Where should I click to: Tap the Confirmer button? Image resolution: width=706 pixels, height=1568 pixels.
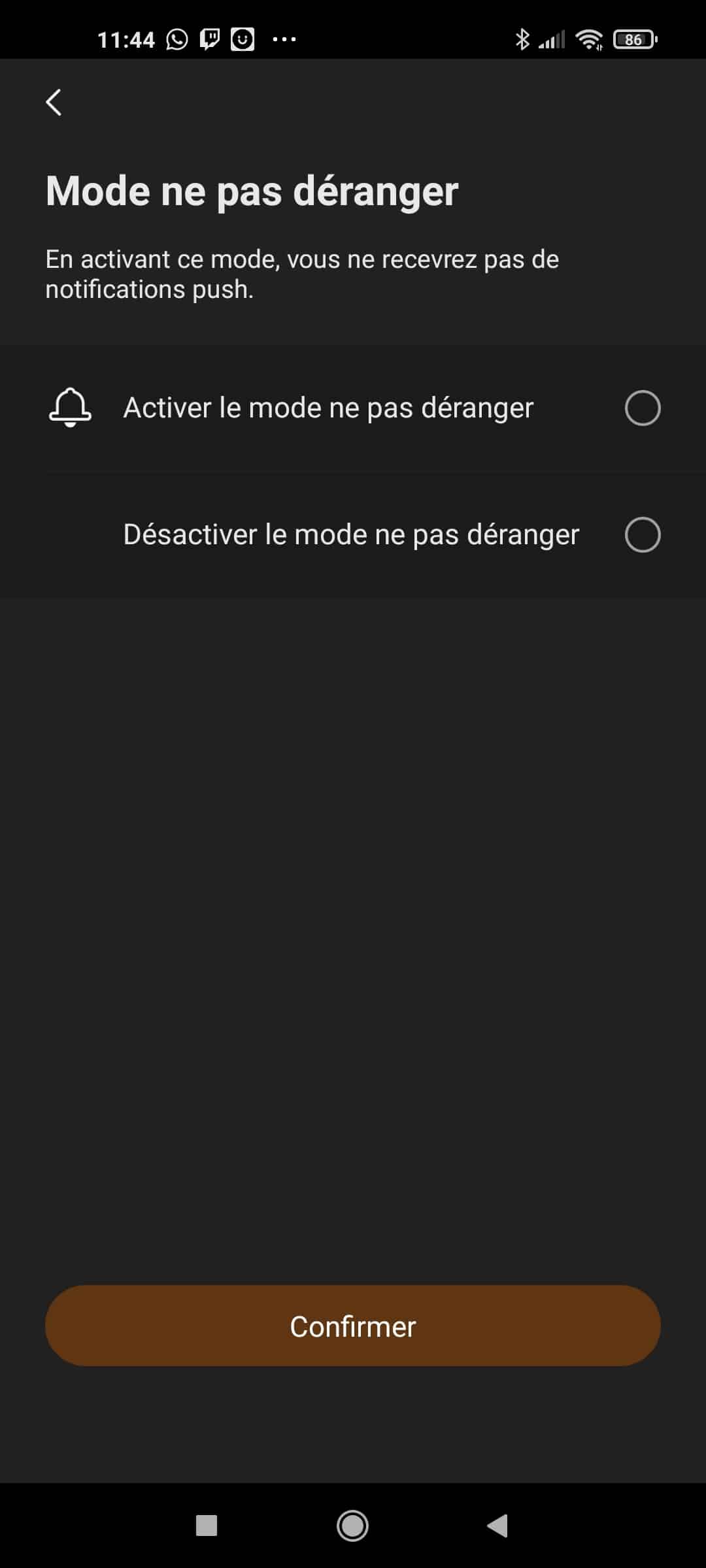pyautogui.click(x=353, y=1326)
